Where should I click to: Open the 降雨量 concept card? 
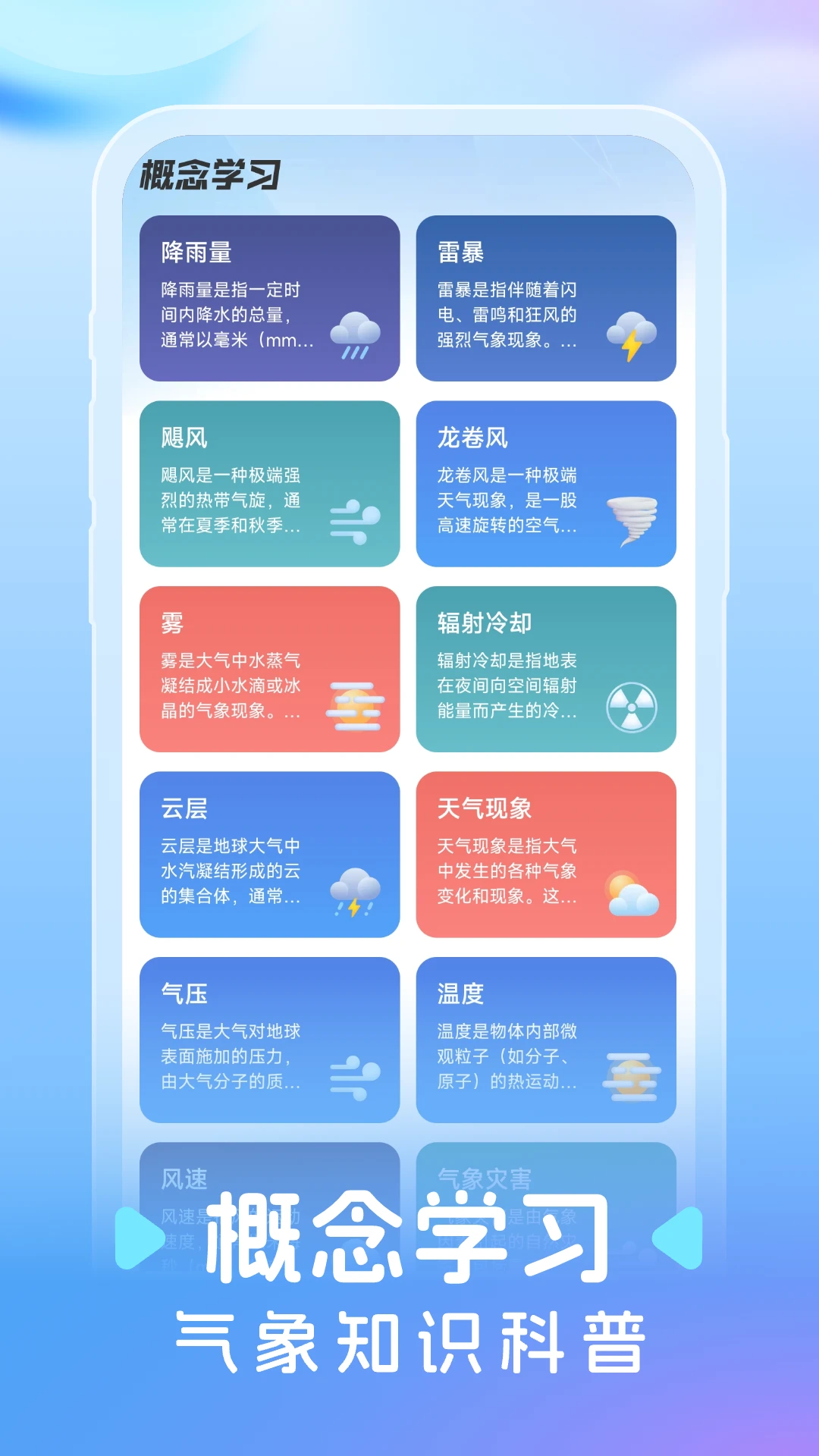(x=269, y=300)
